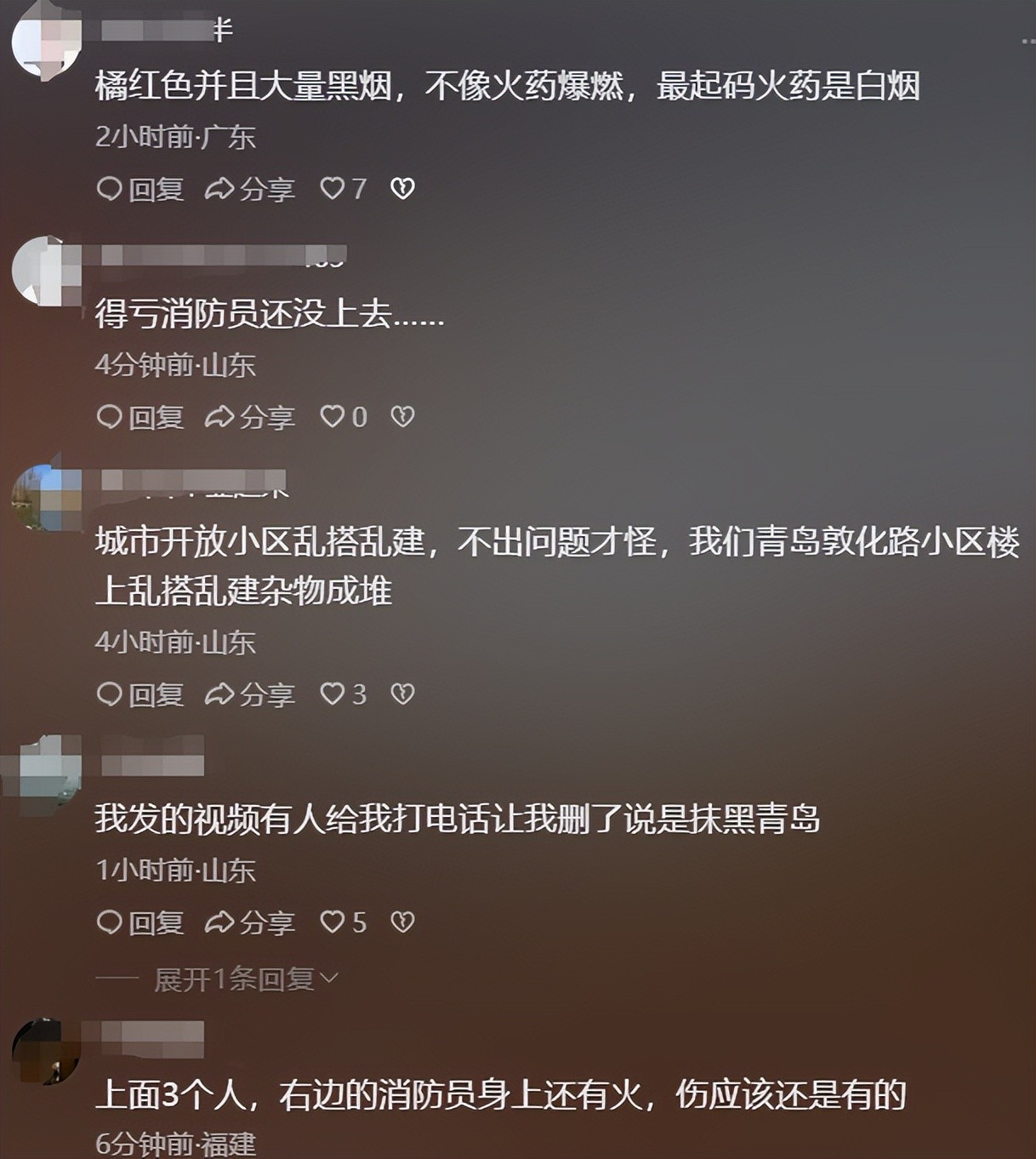
Task: Like the 得亏消防员还没上去 comment
Action: 333,416
